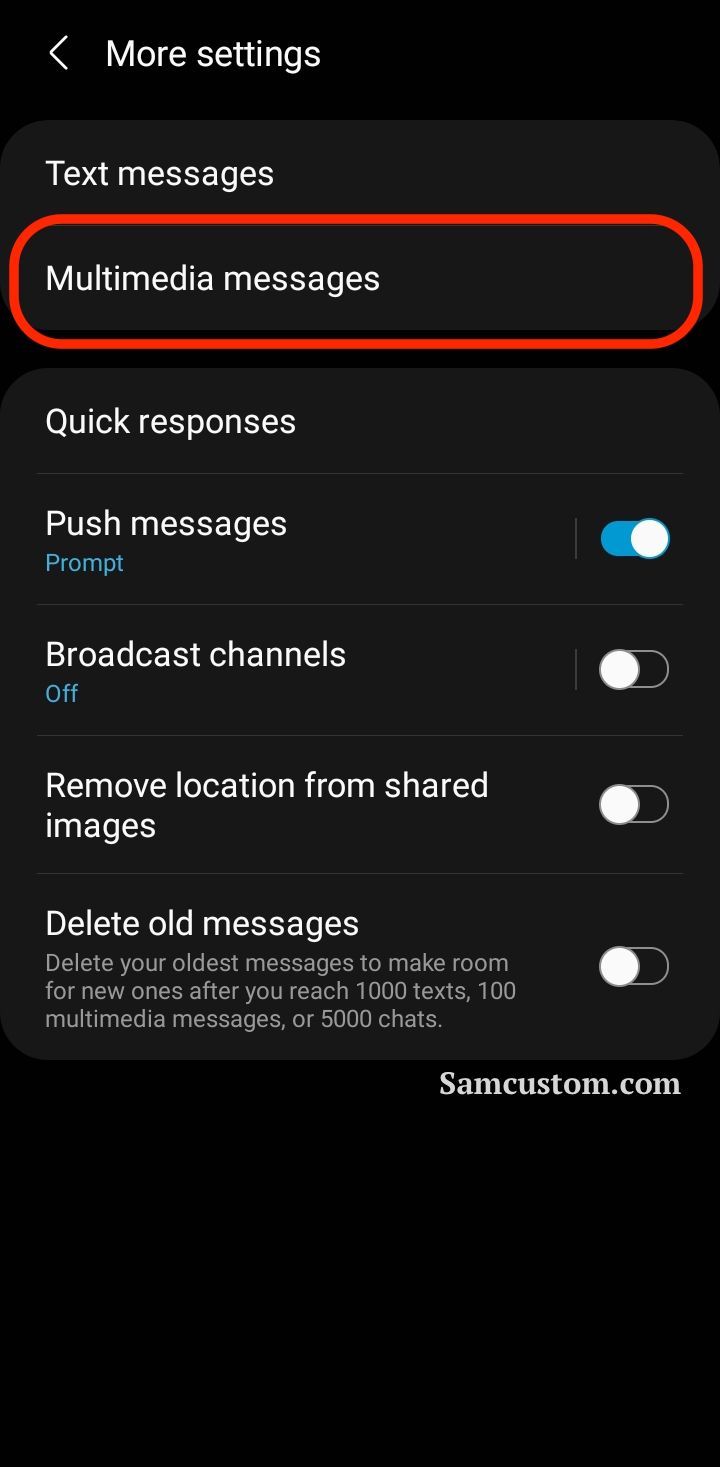Open Quick responses
Viewport: 720px width, 1467px height.
[360, 421]
